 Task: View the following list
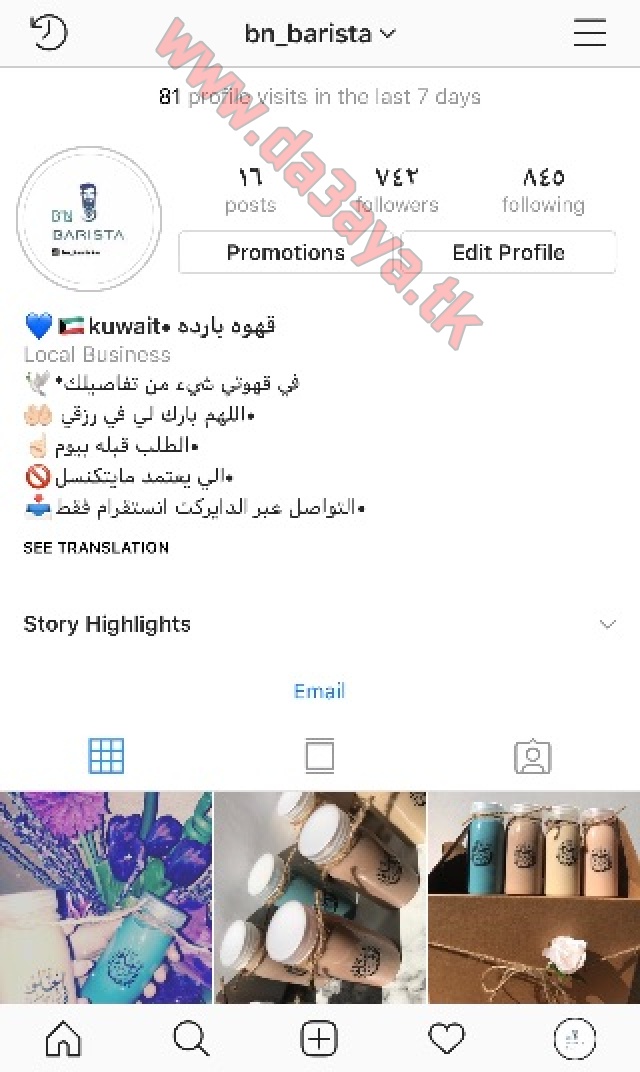(543, 190)
